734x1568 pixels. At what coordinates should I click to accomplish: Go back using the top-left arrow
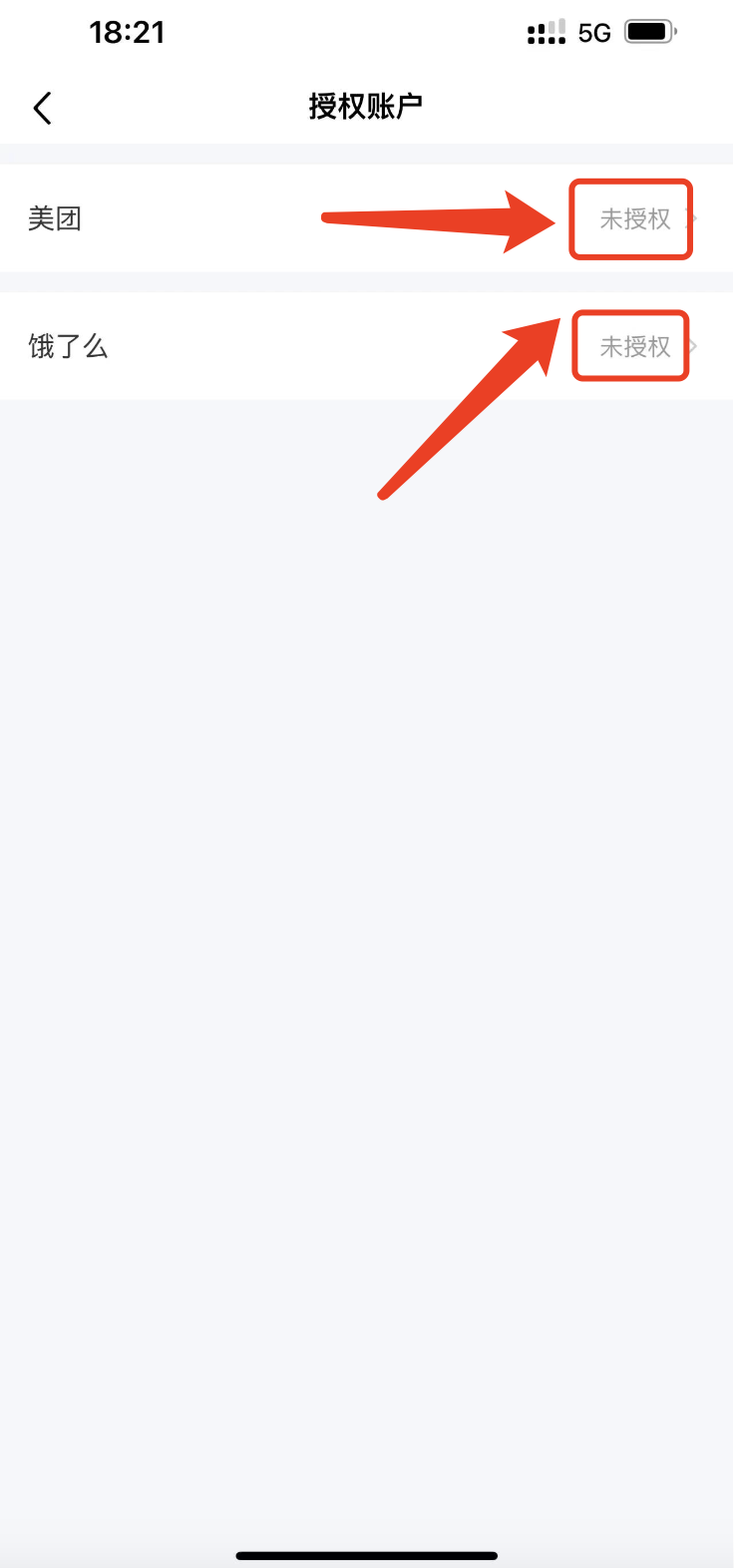(x=42, y=108)
